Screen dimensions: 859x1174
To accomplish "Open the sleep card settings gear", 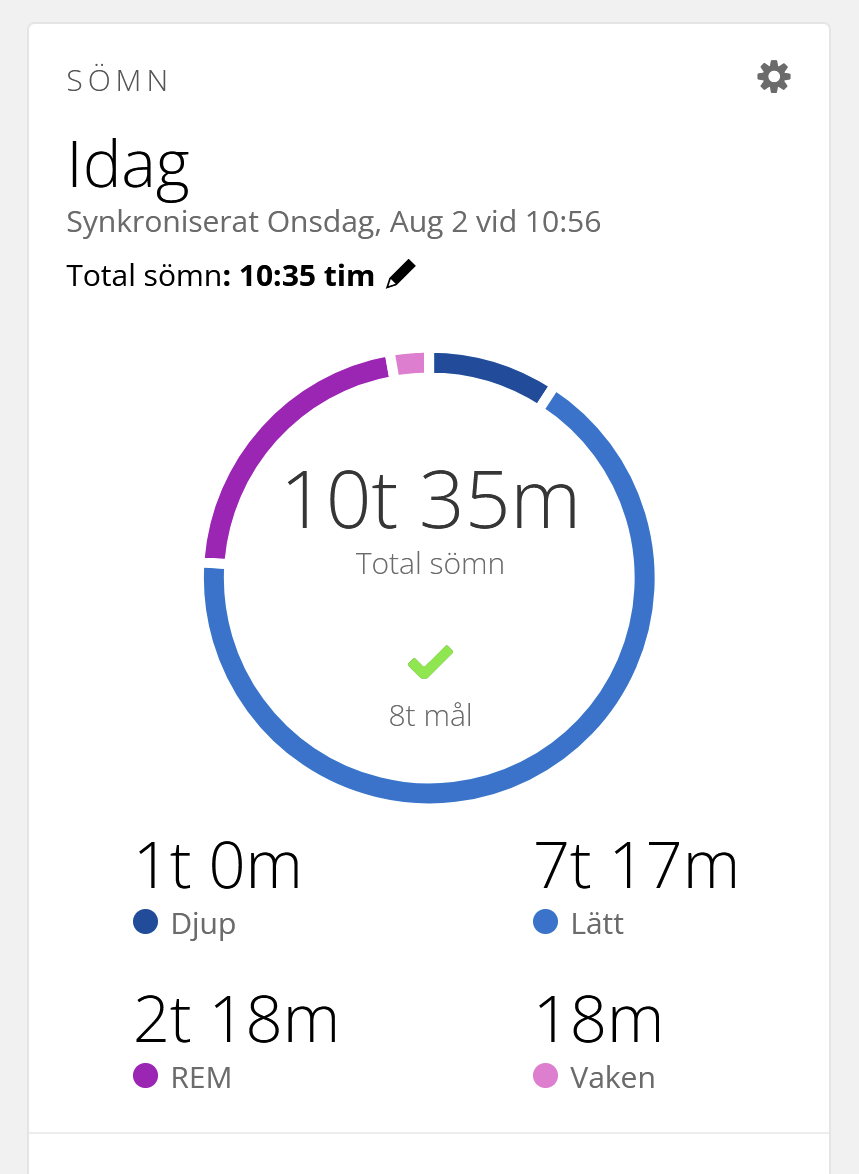I will click(x=774, y=77).
